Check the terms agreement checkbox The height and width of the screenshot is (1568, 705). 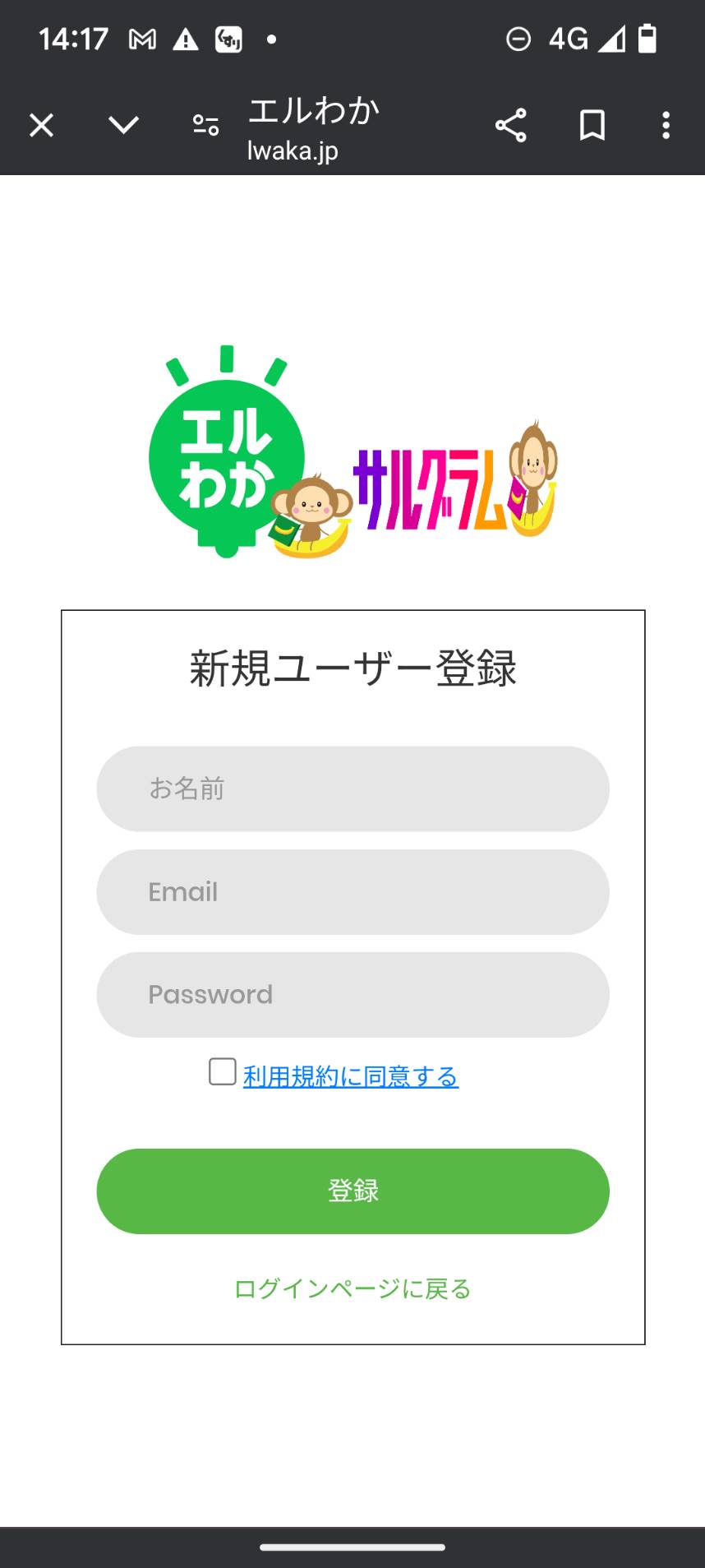[x=223, y=1071]
